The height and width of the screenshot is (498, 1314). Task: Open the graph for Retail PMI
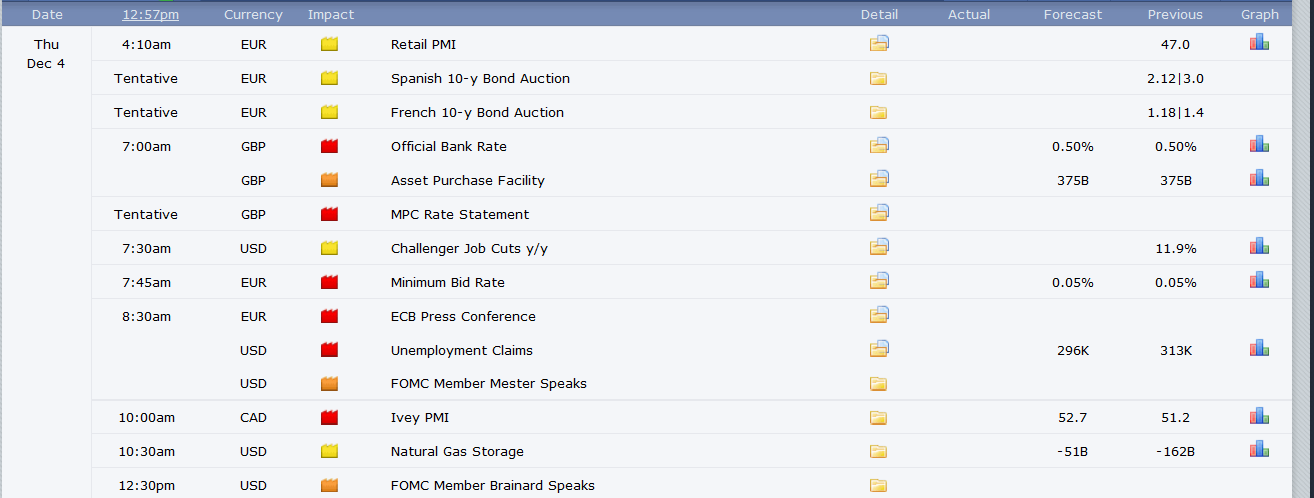[1259, 43]
